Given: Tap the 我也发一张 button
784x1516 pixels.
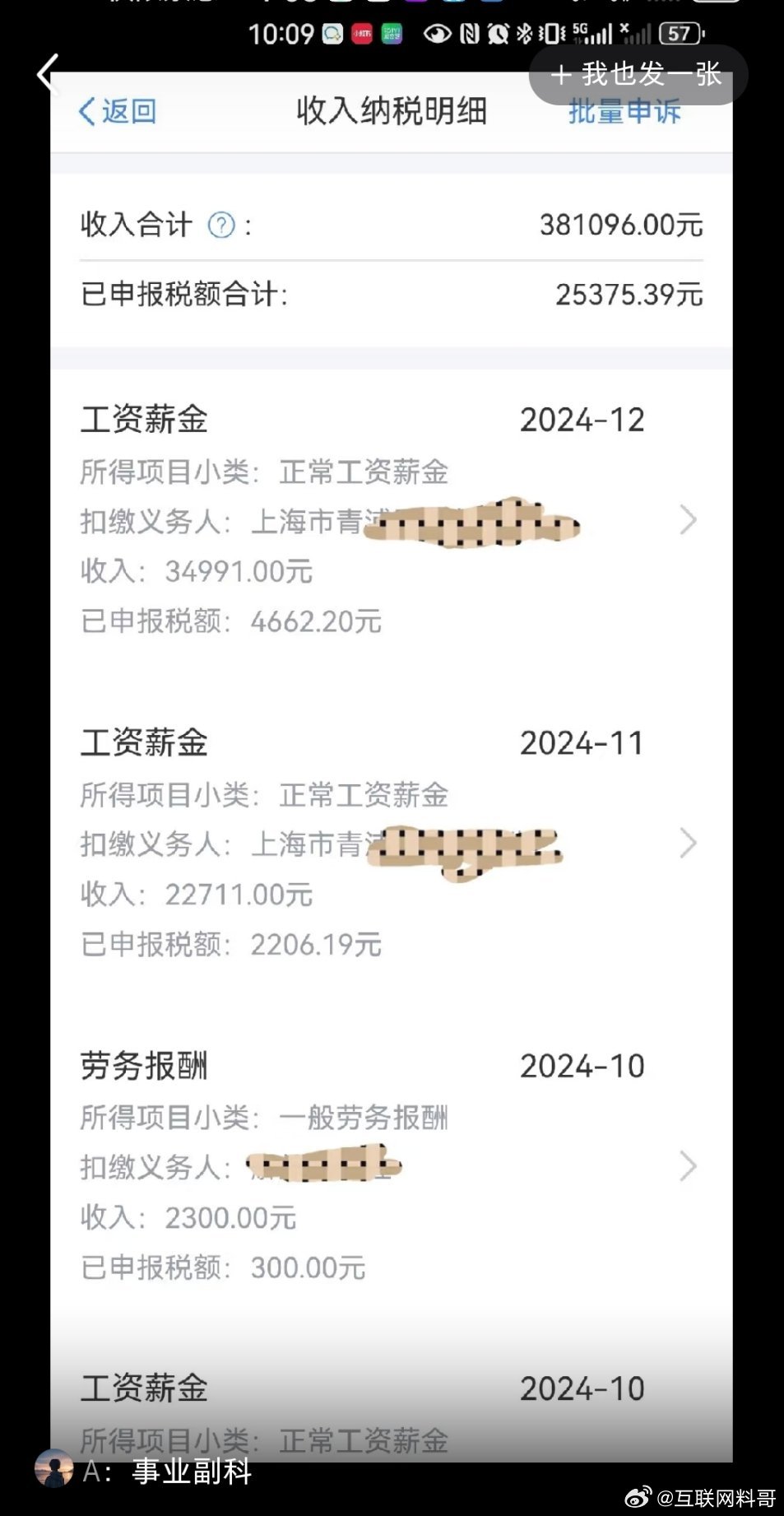Looking at the screenshot, I should (x=638, y=75).
